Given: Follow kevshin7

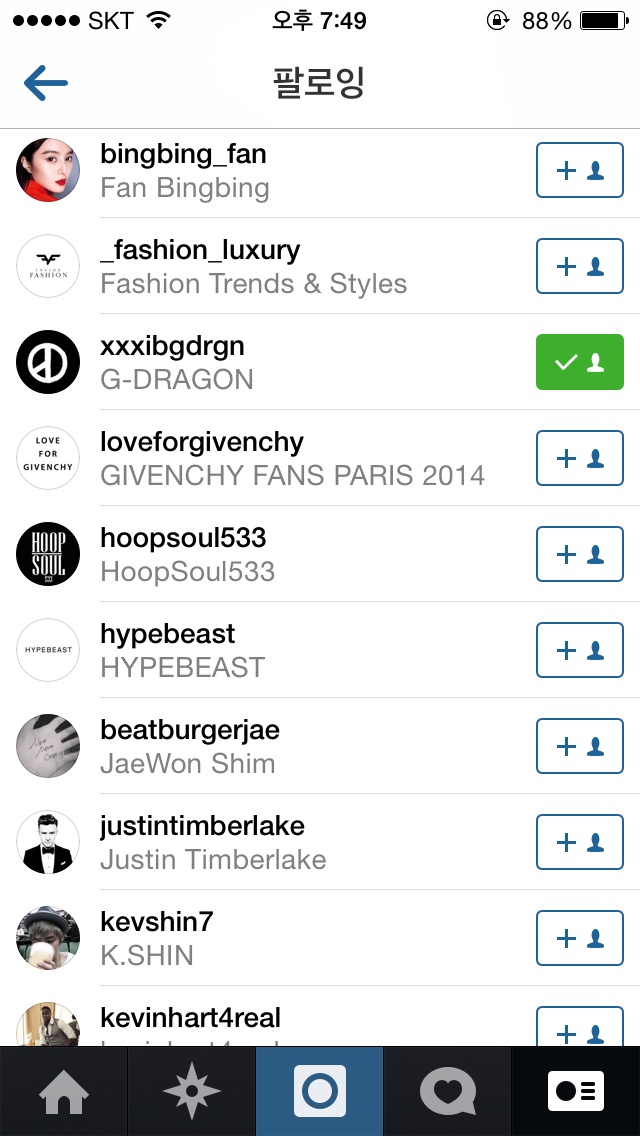Looking at the screenshot, I should [x=580, y=938].
